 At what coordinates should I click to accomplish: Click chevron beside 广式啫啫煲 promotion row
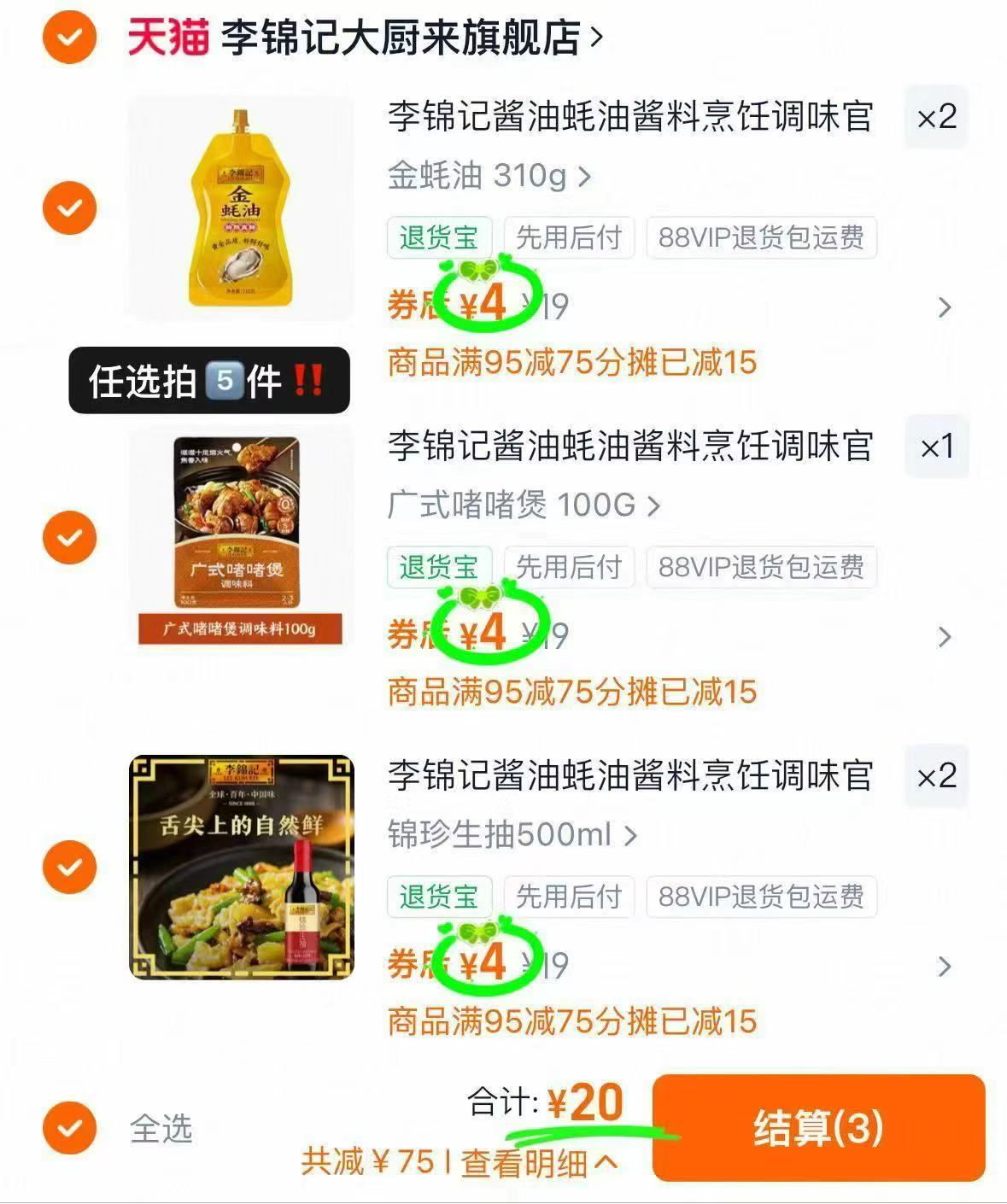(945, 636)
